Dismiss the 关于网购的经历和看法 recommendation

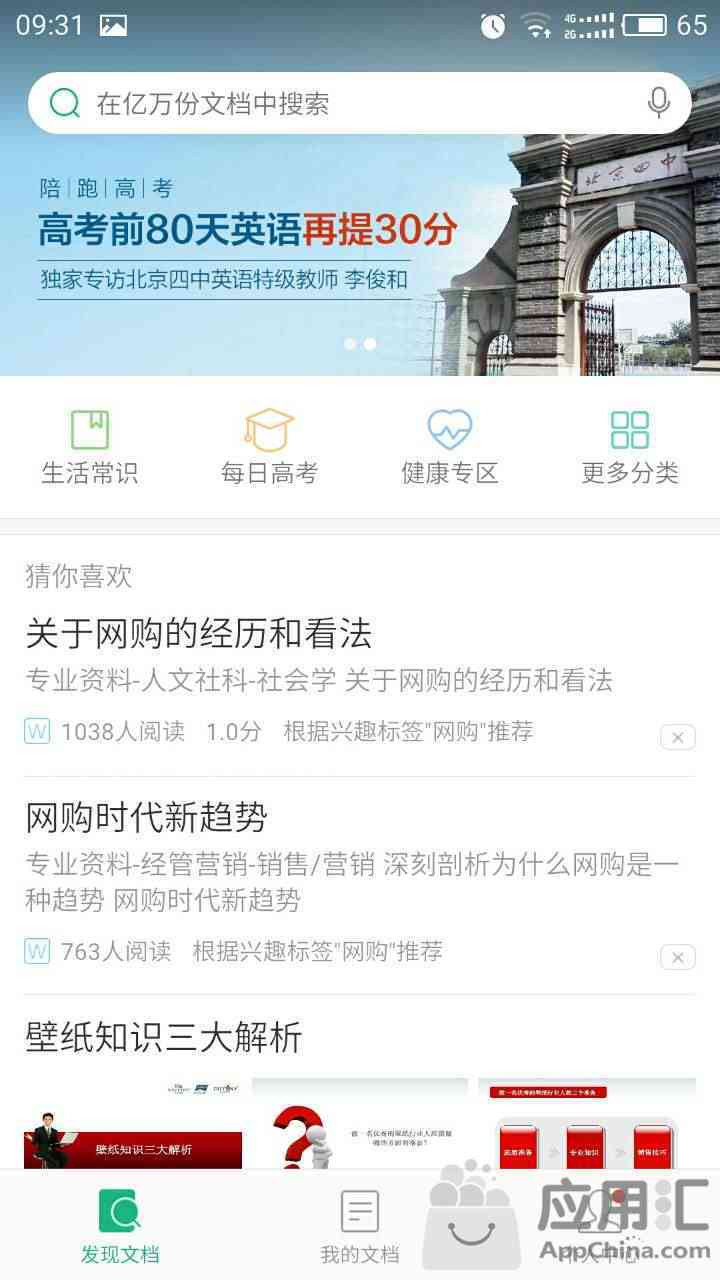click(677, 738)
